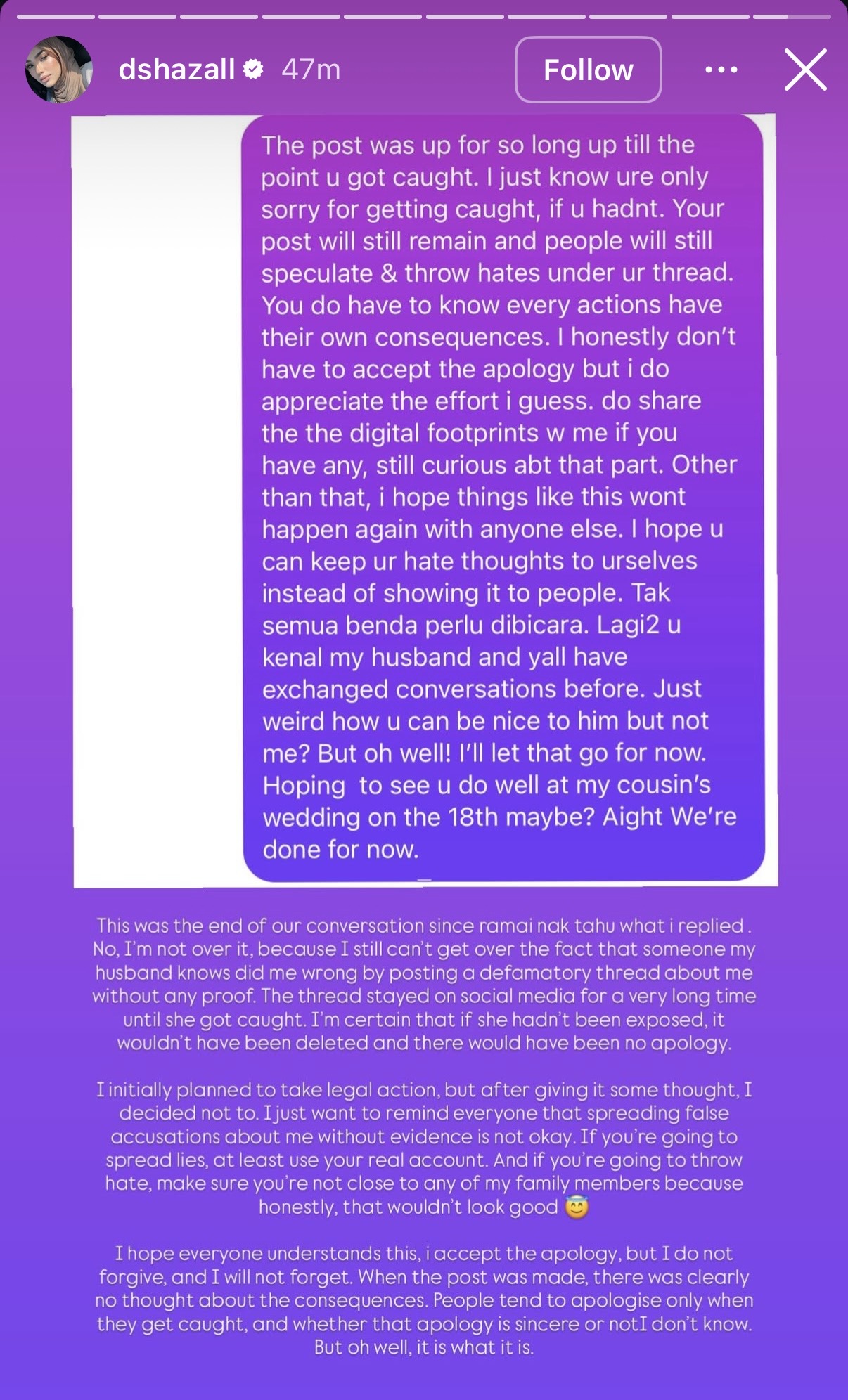
Task: Follow dshazall
Action: click(588, 70)
